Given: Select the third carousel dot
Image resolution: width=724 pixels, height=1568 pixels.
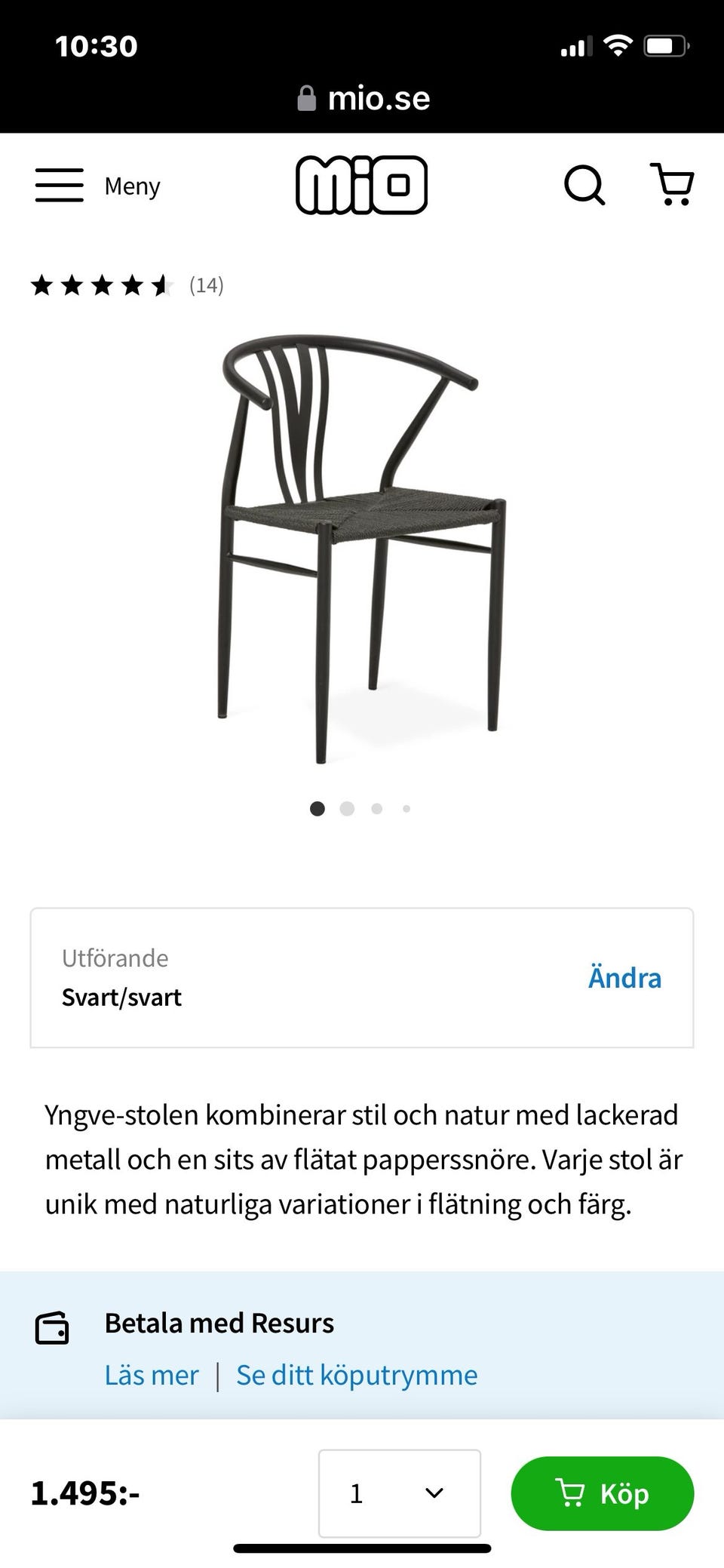Looking at the screenshot, I should point(376,808).
